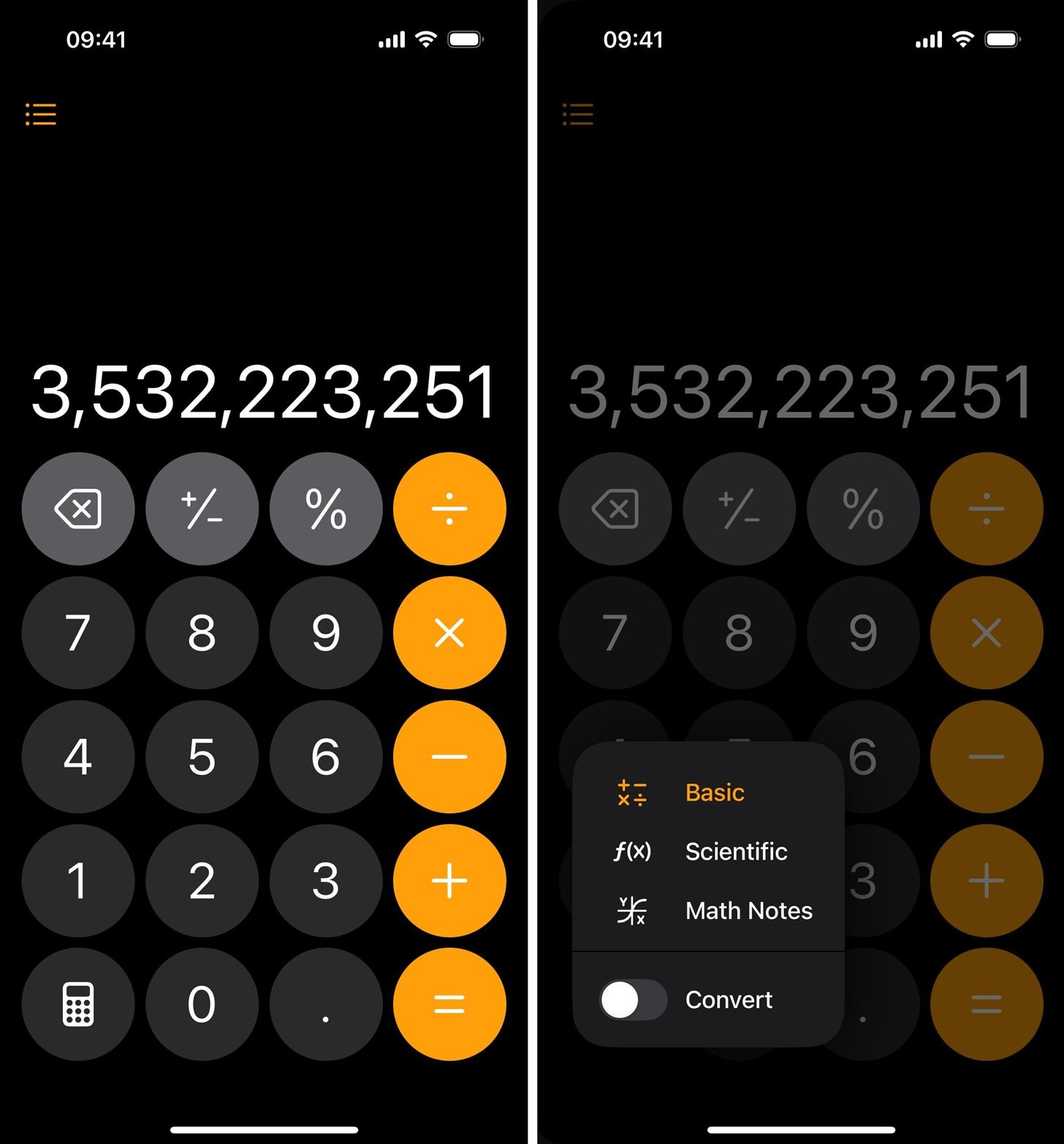Tap the number 2 key

coord(202,880)
